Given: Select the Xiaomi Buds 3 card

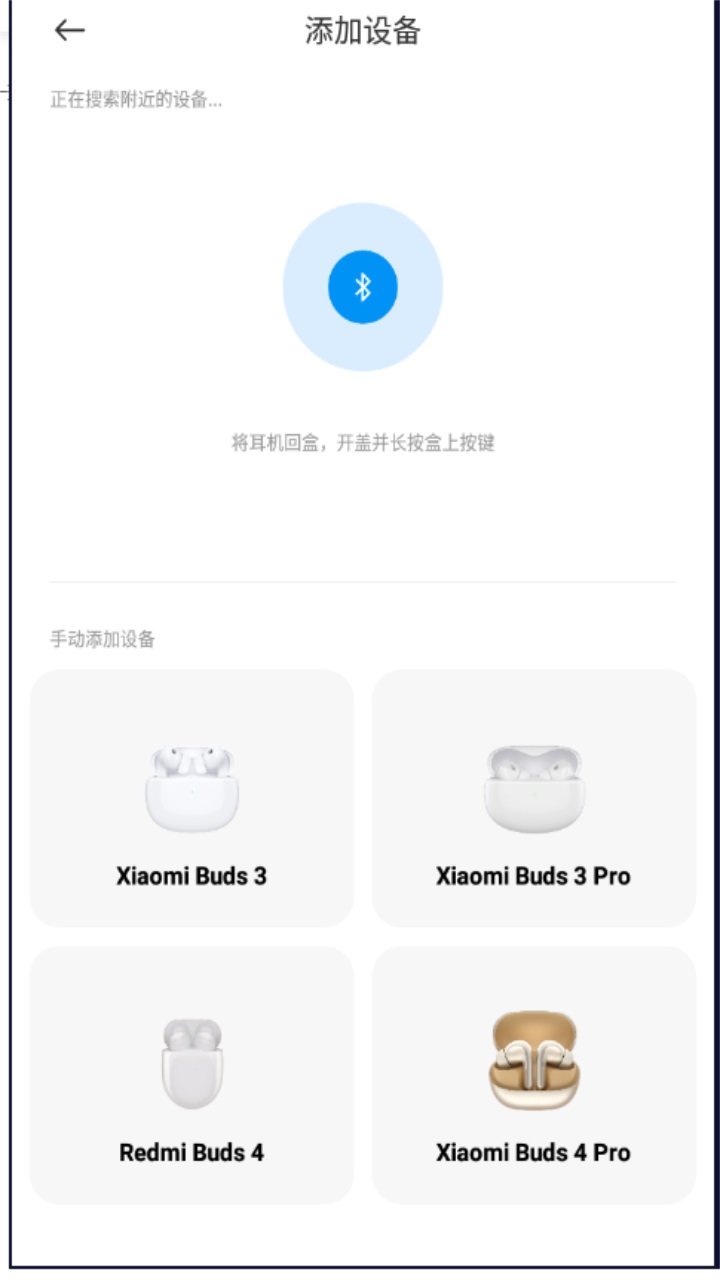Looking at the screenshot, I should pyautogui.click(x=192, y=798).
